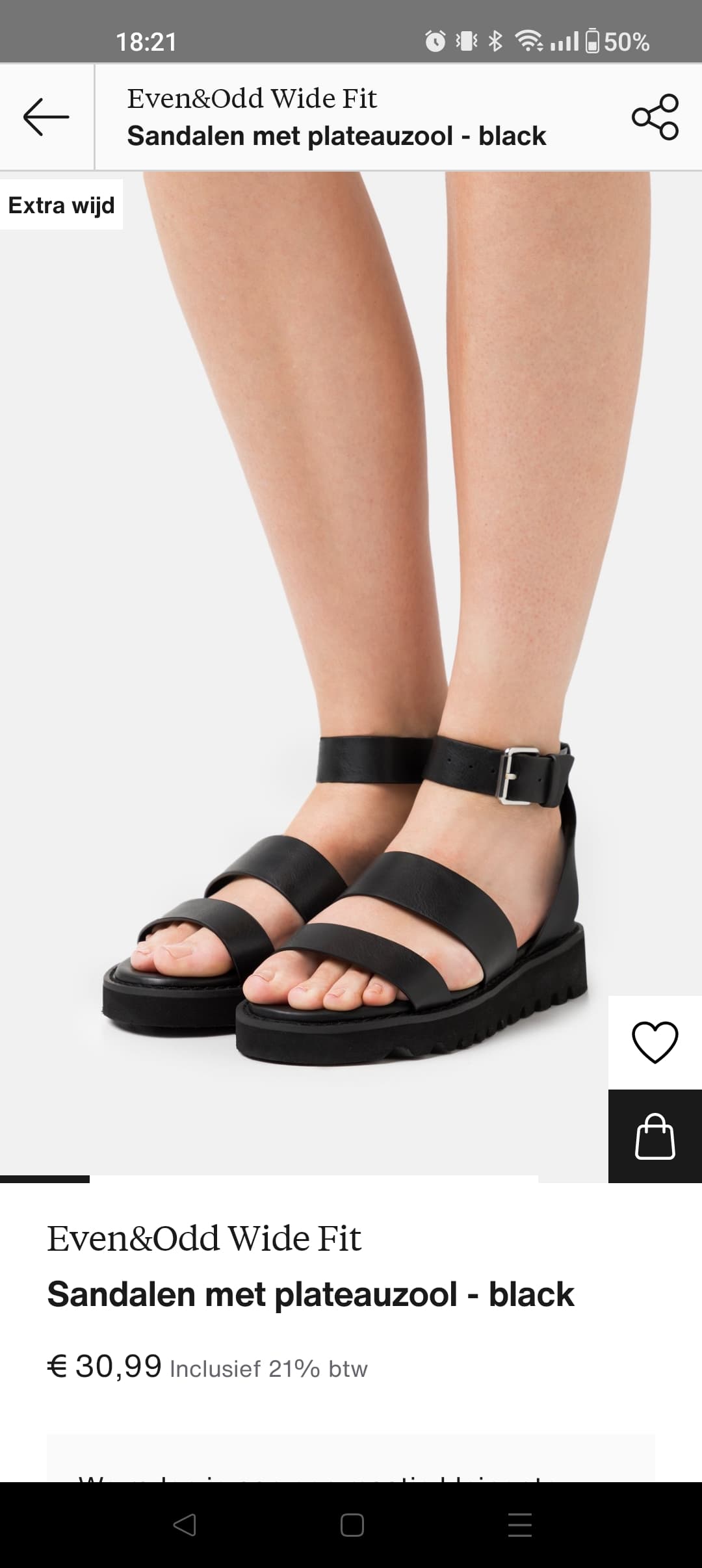Tap the system home button

(352, 1524)
